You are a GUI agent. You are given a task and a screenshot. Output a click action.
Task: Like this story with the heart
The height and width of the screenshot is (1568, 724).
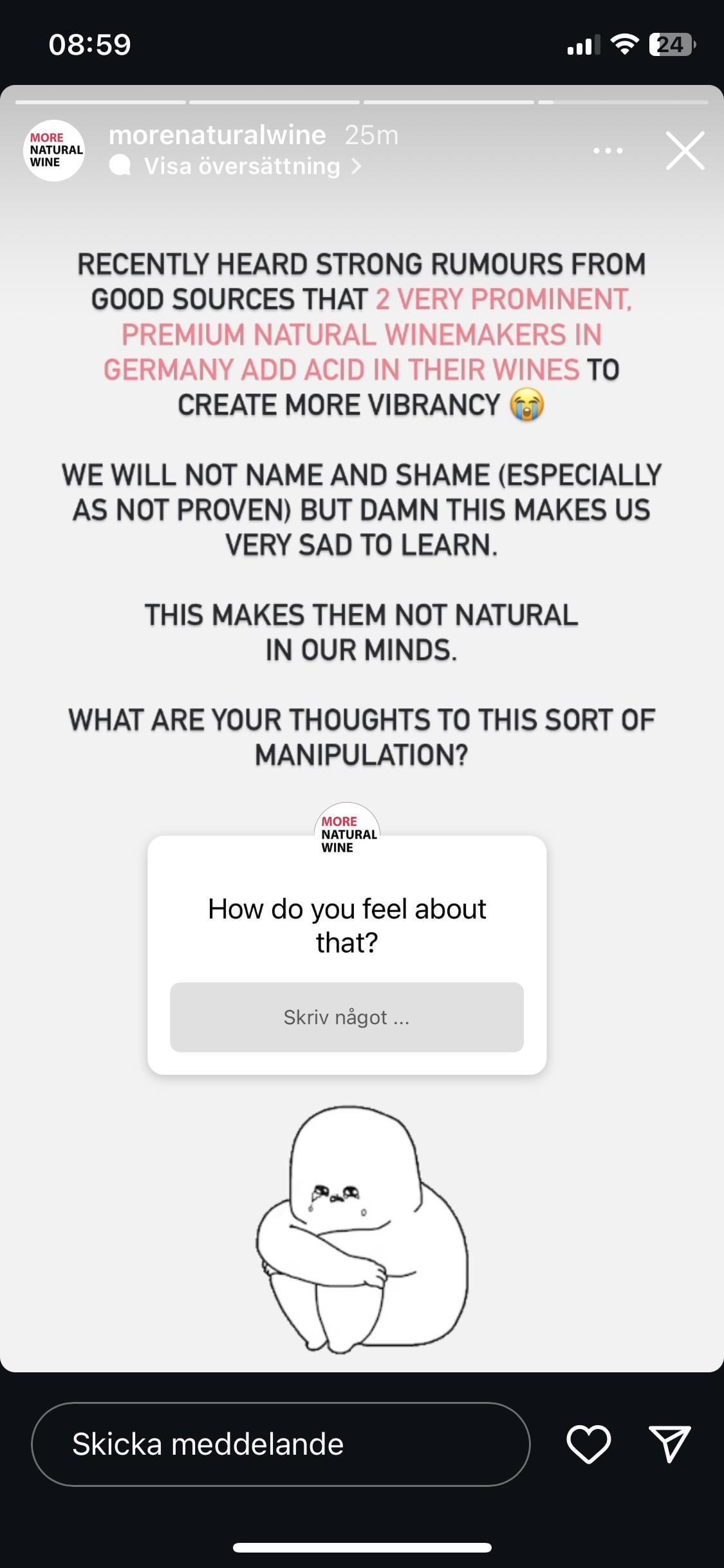[588, 1444]
